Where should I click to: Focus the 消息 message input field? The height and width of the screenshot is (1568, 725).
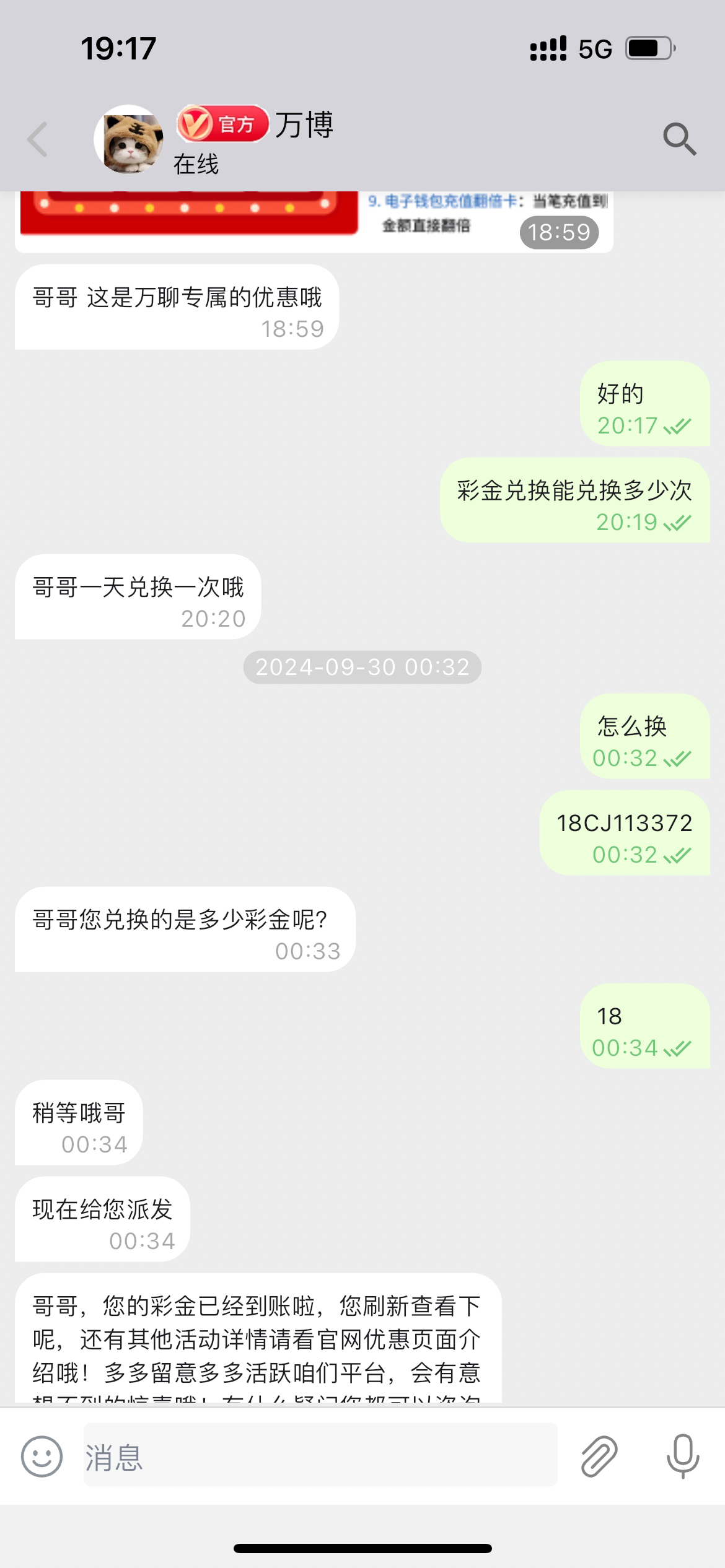click(x=320, y=1455)
